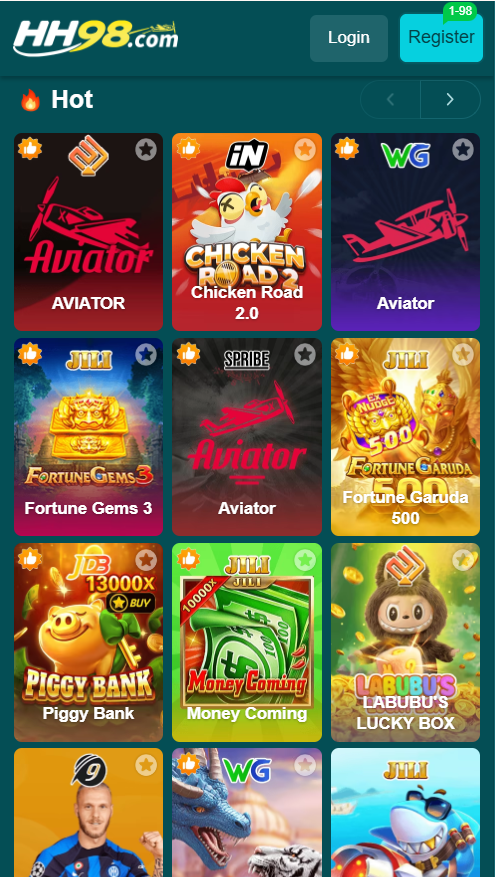Play Fortune Garuda 500
This screenshot has height=877, width=495.
[x=406, y=437]
